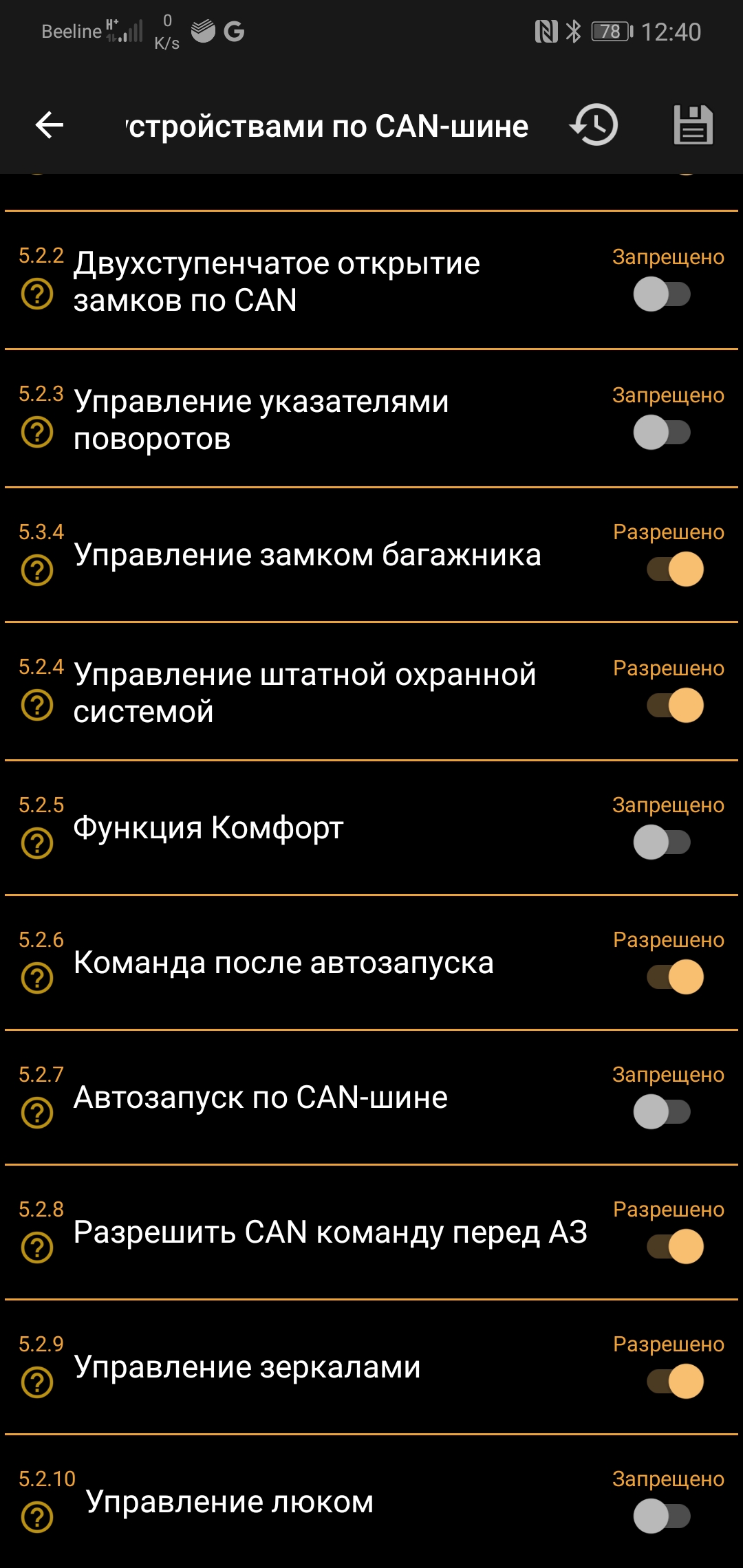Save settings with the floppy disk icon
This screenshot has width=743, height=1568.
coord(692,125)
